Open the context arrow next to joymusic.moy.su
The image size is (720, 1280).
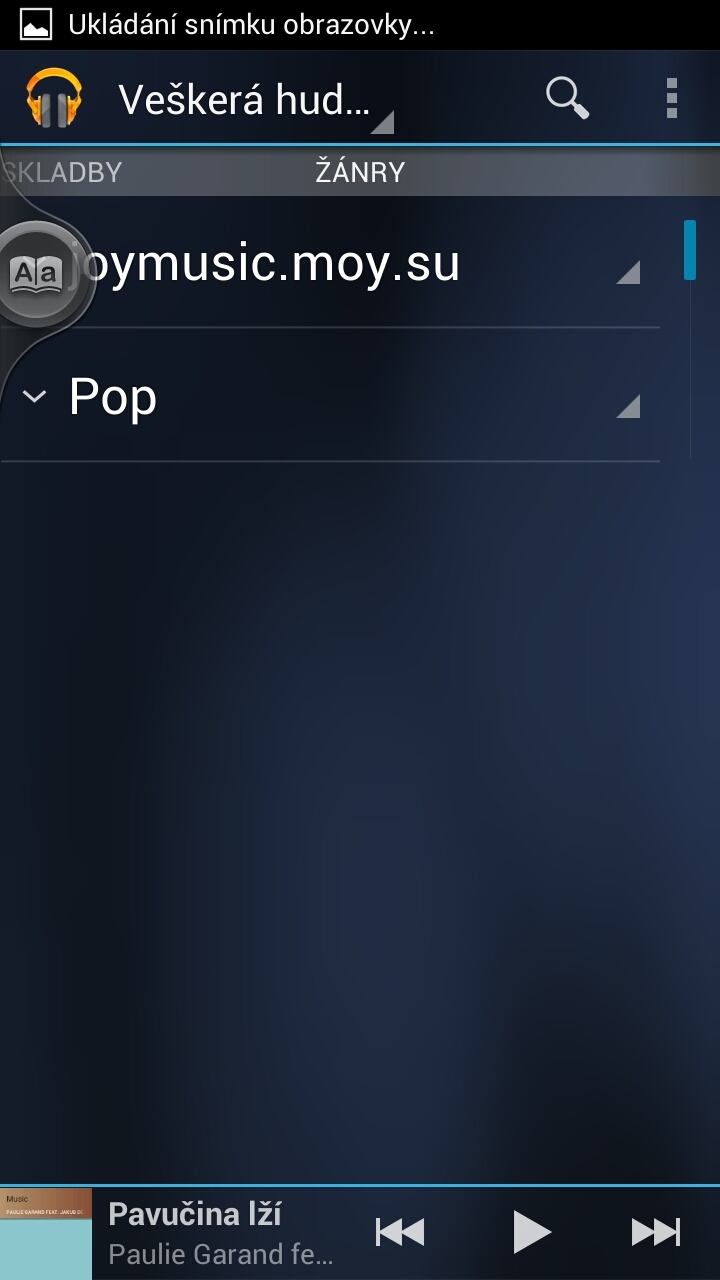pos(628,272)
